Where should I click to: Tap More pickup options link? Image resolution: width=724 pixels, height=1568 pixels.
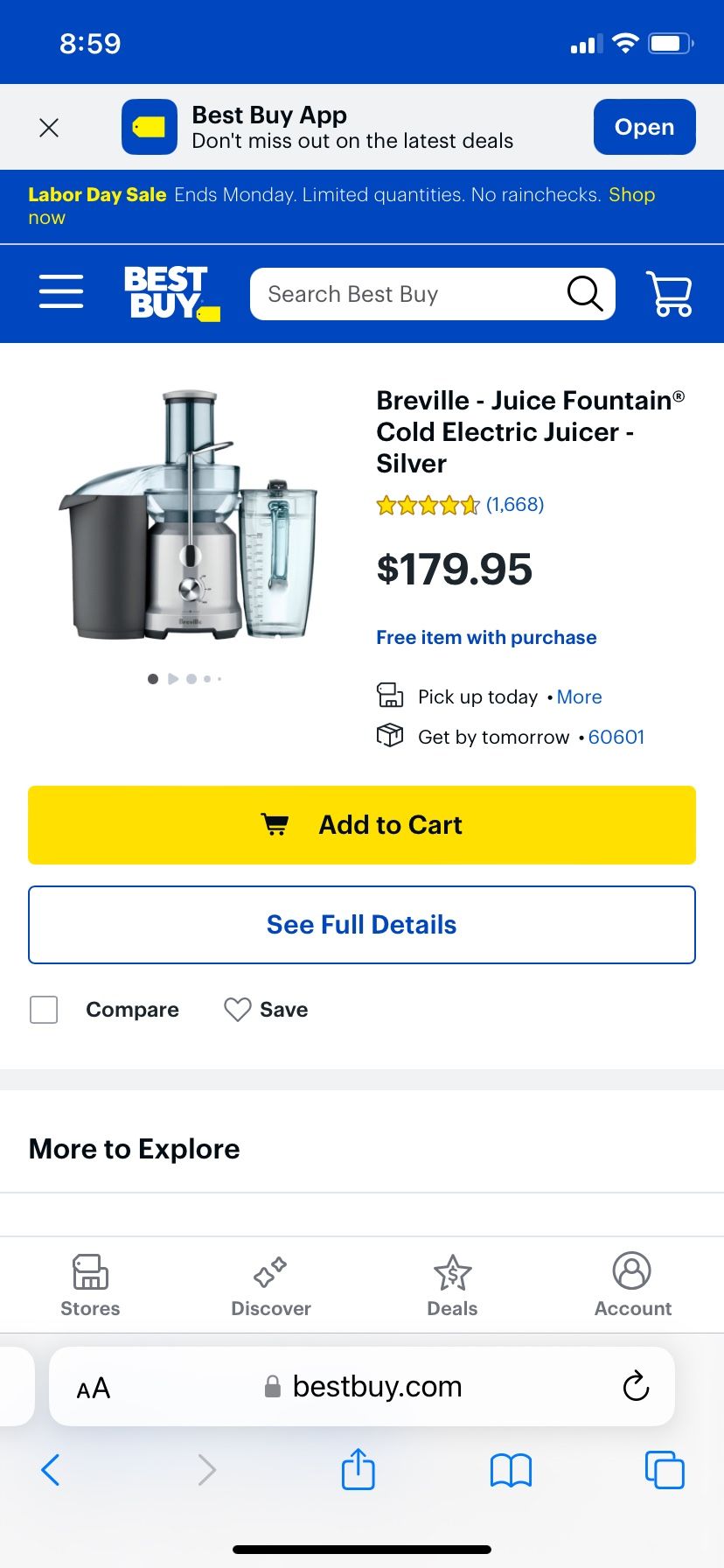(579, 696)
